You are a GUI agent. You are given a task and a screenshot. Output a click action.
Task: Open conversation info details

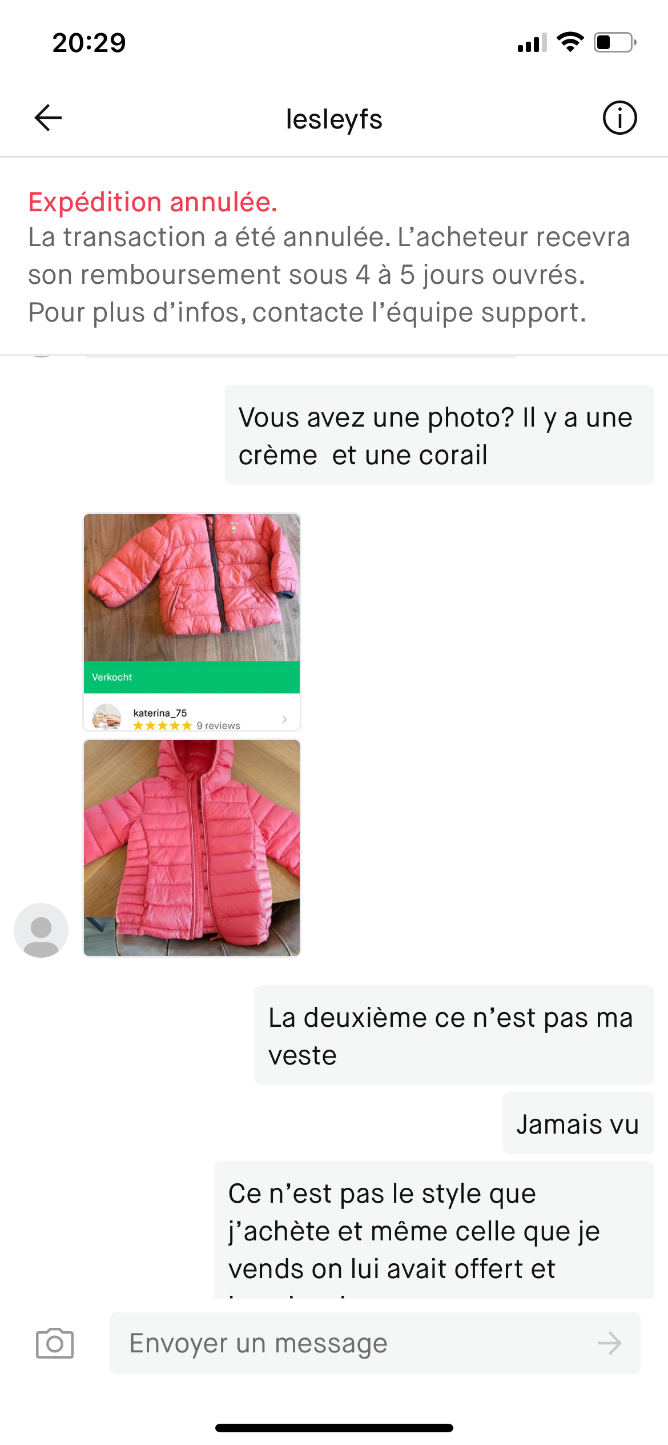[x=619, y=119]
